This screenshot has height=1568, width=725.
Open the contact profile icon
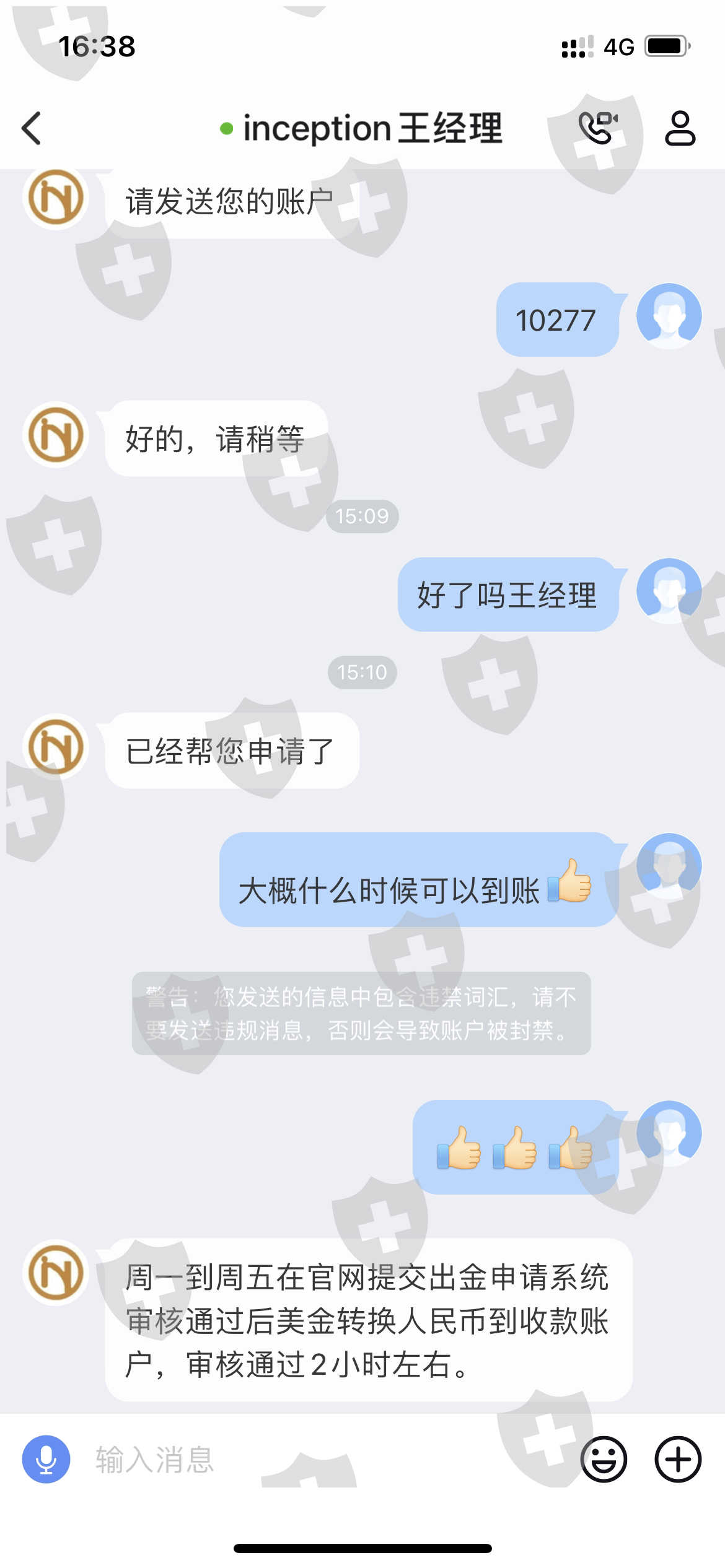[x=680, y=128]
